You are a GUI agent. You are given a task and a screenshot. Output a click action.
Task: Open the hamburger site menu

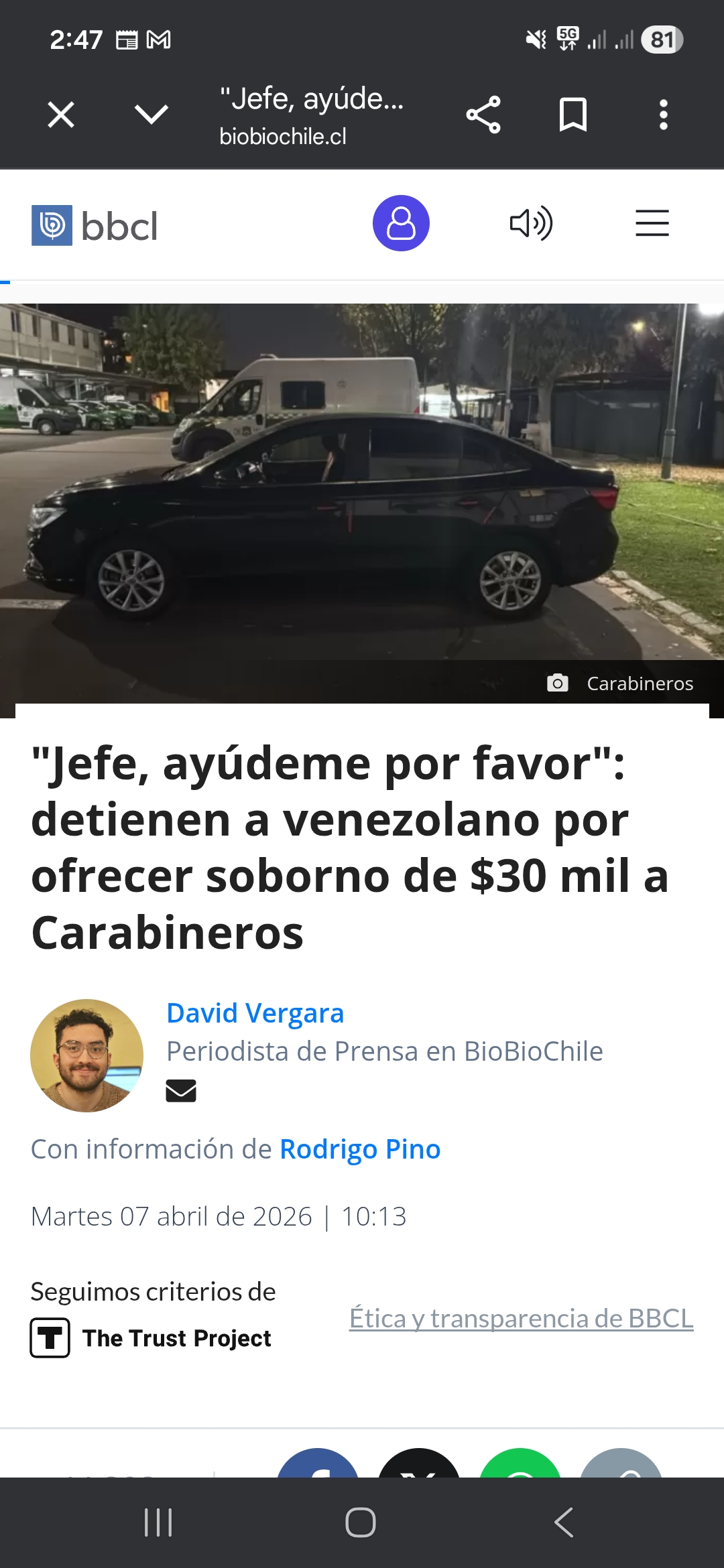(x=652, y=223)
